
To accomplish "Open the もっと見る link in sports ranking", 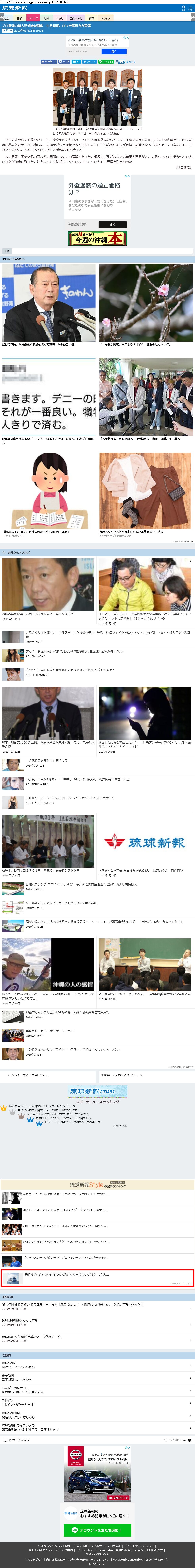I will coord(120,1125).
